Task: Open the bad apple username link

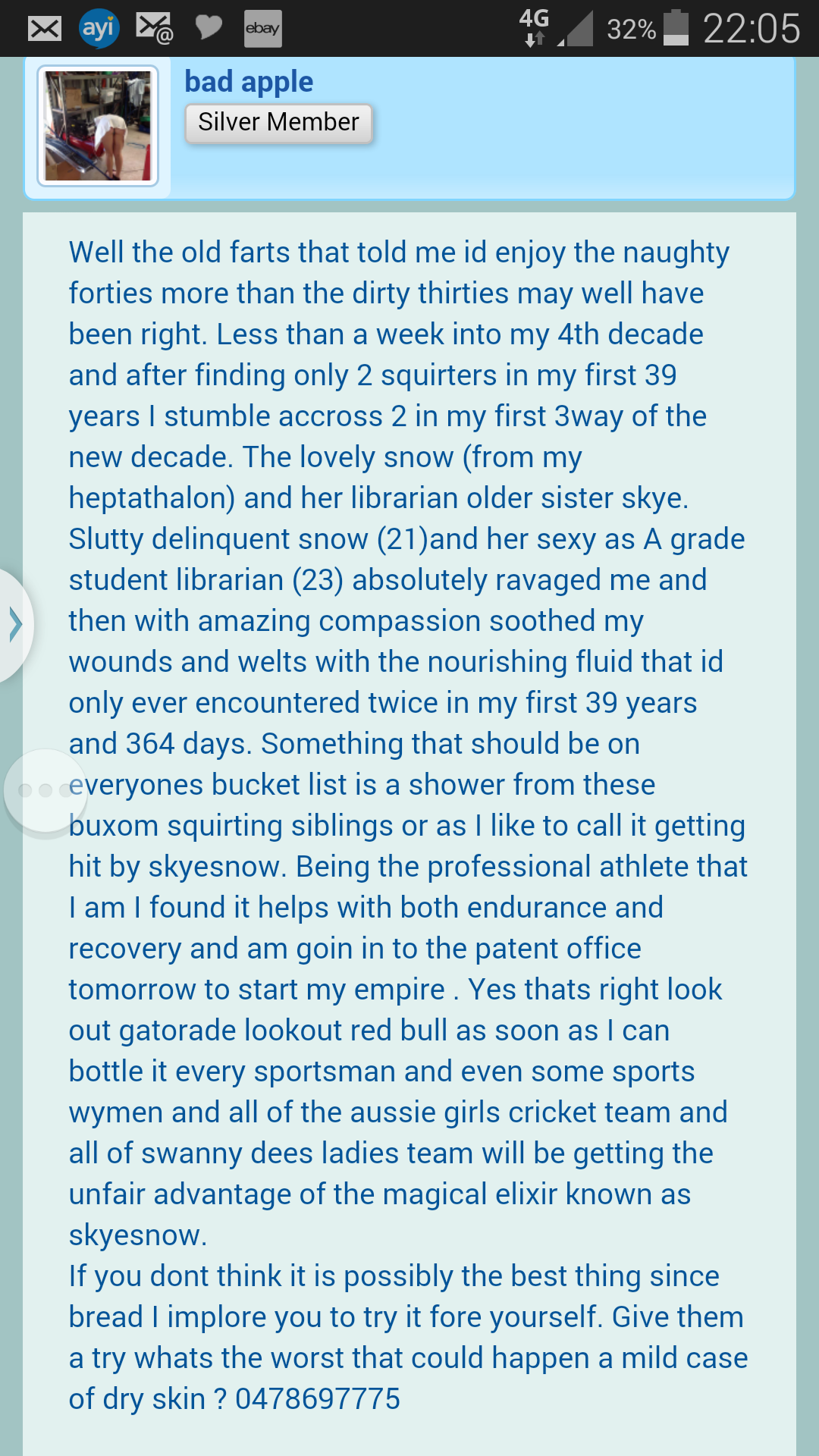Action: click(249, 82)
